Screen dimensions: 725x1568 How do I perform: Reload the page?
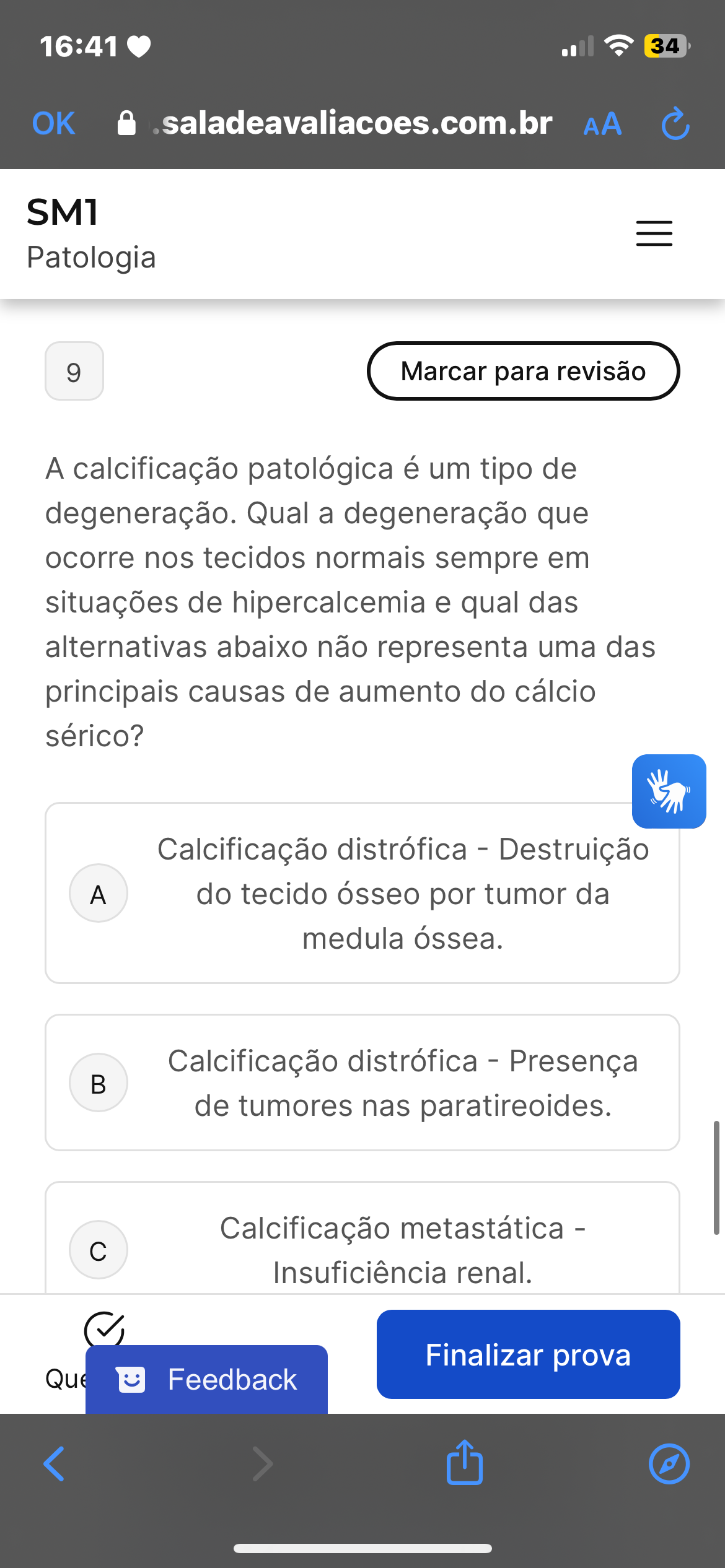click(675, 123)
